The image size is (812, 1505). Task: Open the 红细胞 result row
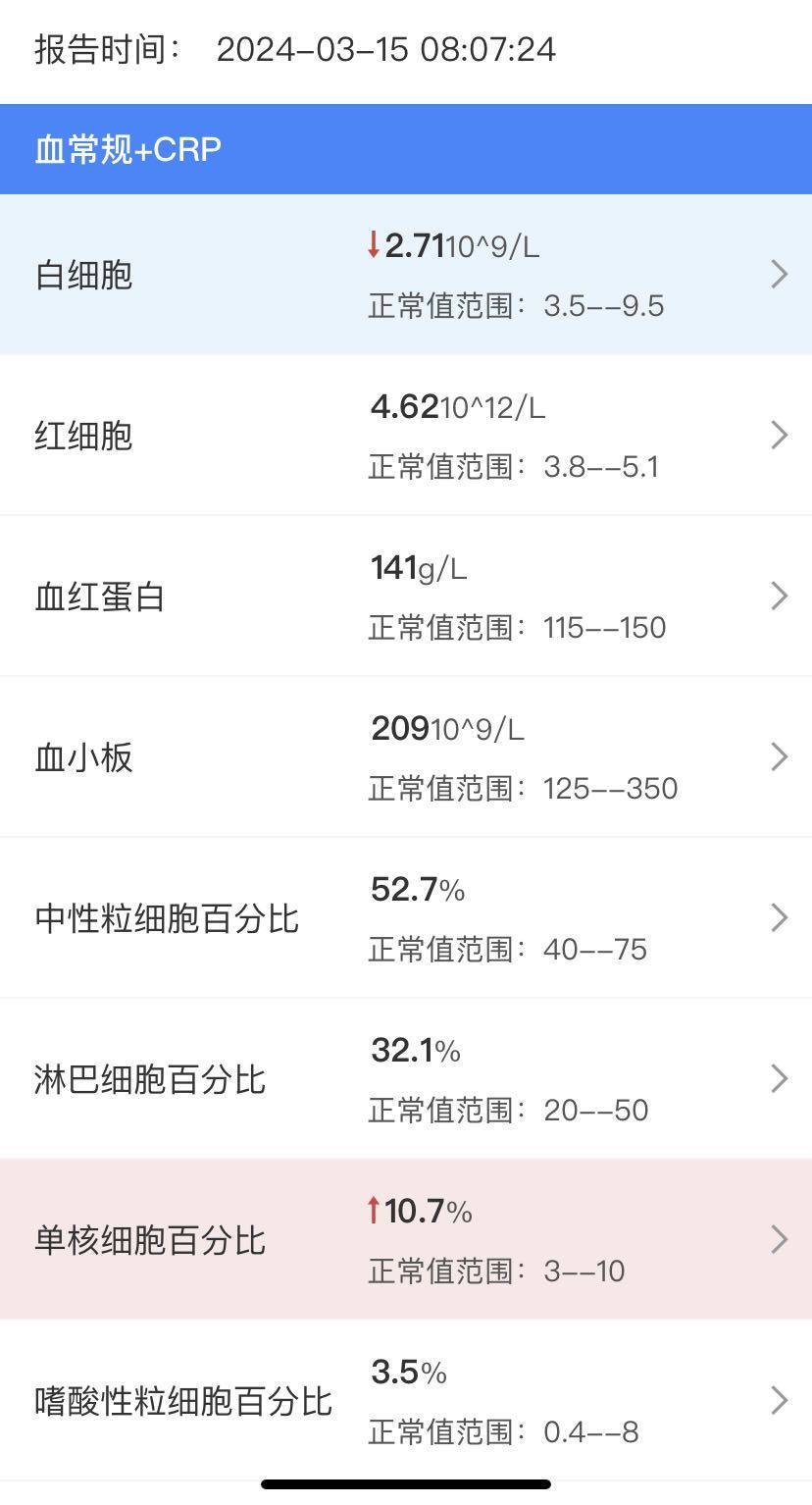406,436
